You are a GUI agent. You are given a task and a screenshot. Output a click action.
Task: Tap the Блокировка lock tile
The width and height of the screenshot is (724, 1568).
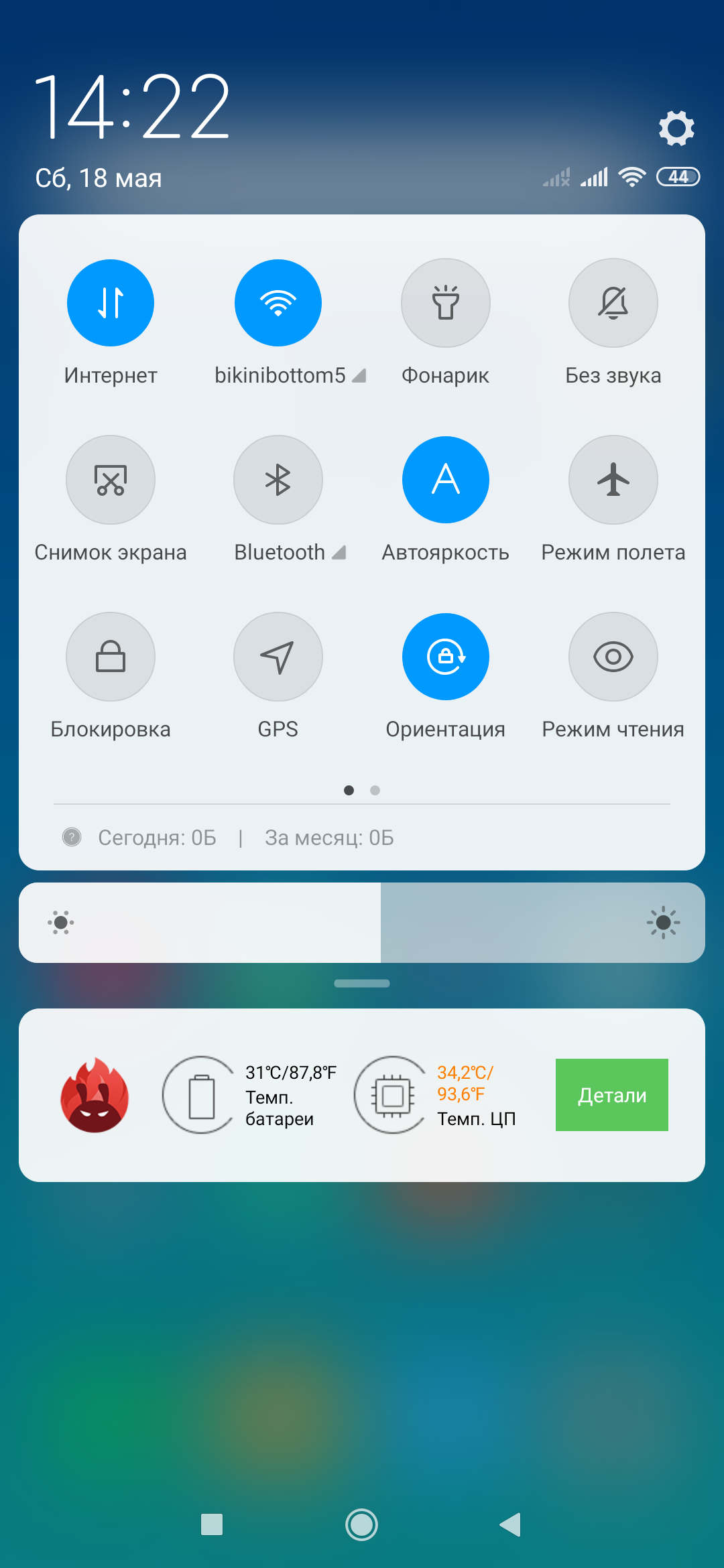coord(111,657)
